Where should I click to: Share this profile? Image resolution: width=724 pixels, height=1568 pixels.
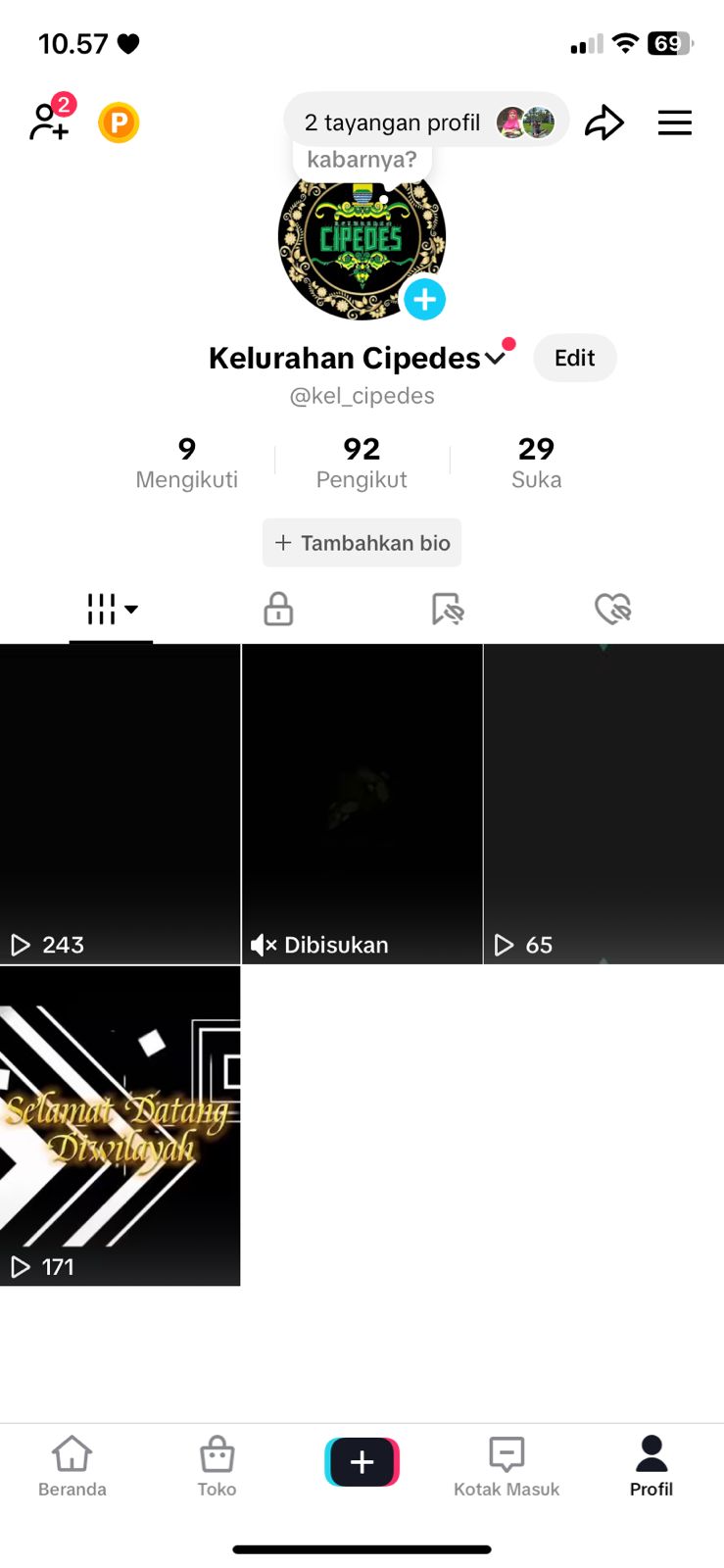[603, 122]
